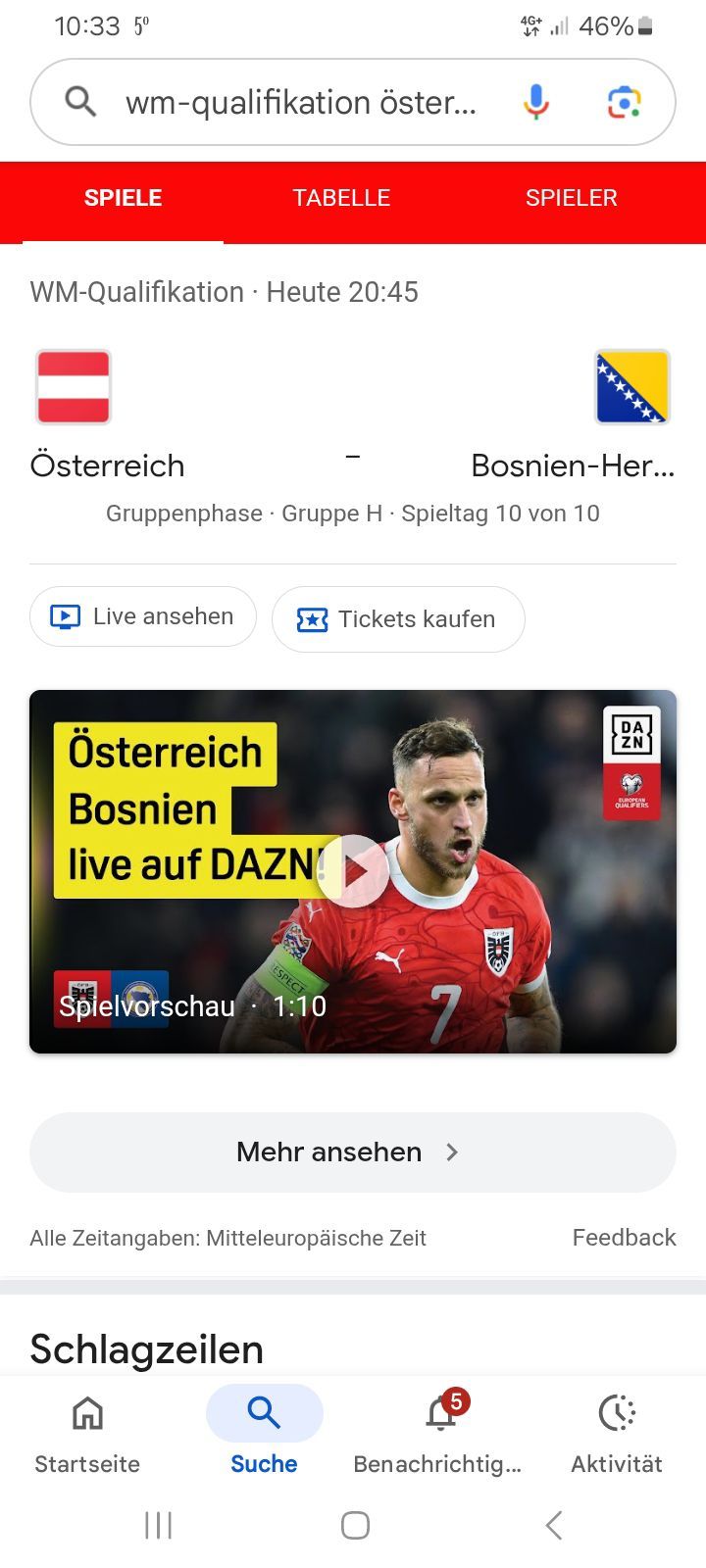
Task: Tap the Bosnia-Herzegovina flag icon
Action: tap(632, 387)
